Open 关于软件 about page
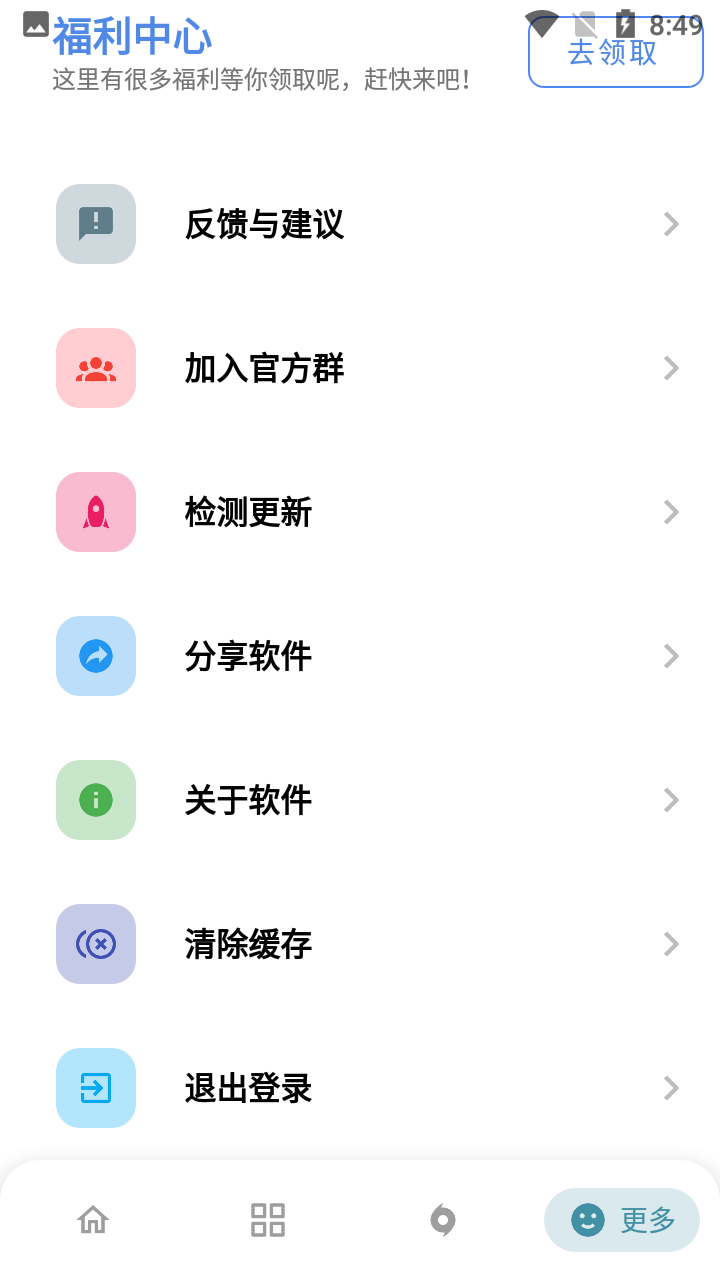The width and height of the screenshot is (720, 1280). 360,800
